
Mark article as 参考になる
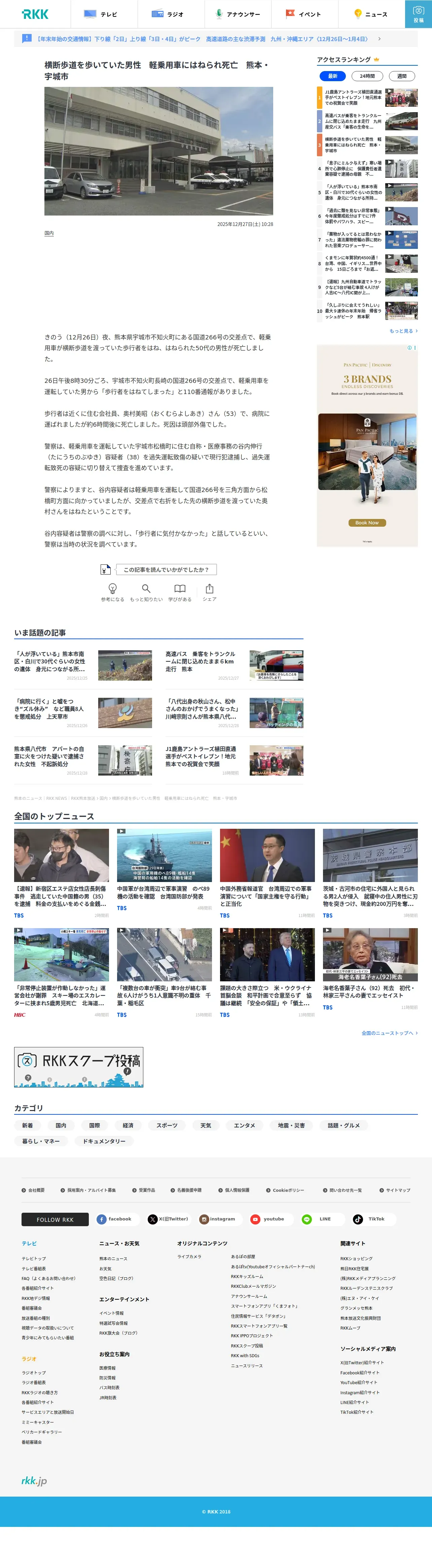pos(113,592)
